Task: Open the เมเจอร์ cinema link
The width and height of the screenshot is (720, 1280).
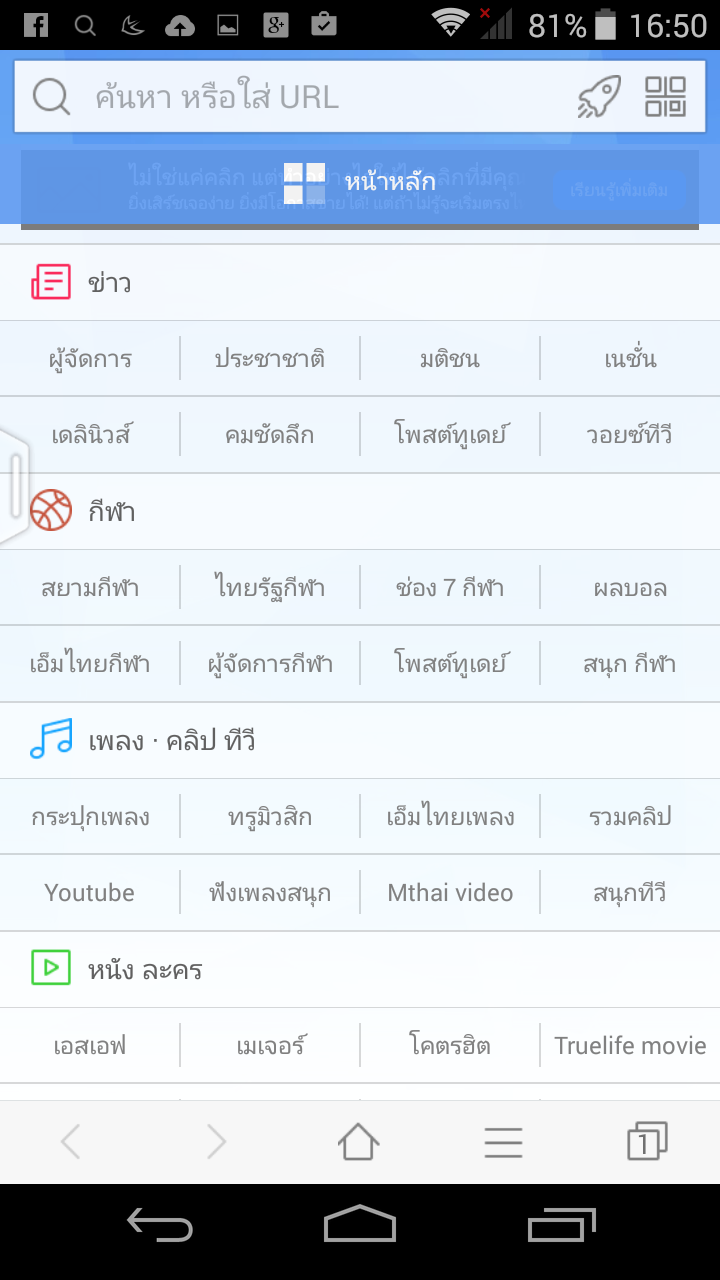Action: [x=270, y=1046]
